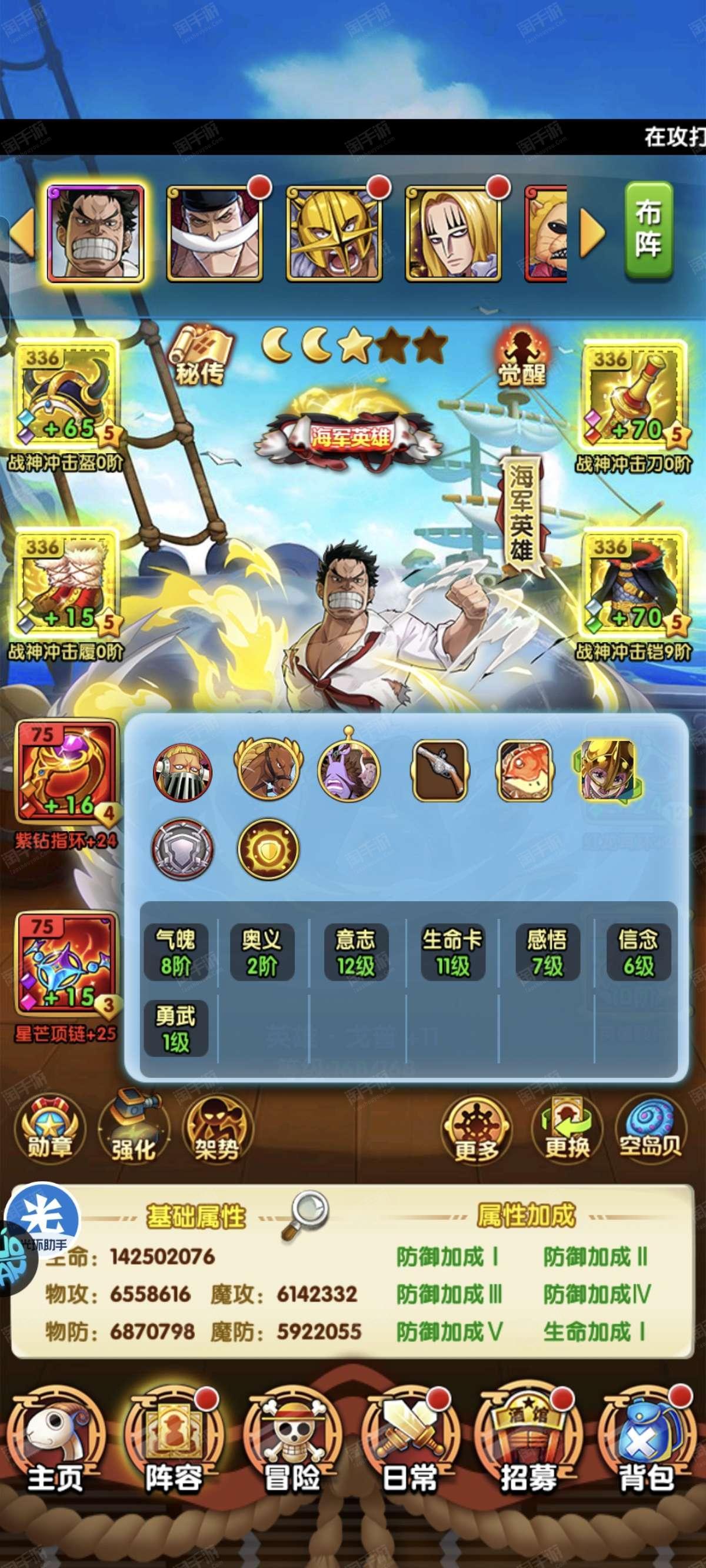Open the 布阵 formation button
706x1568 pixels.
[x=648, y=230]
